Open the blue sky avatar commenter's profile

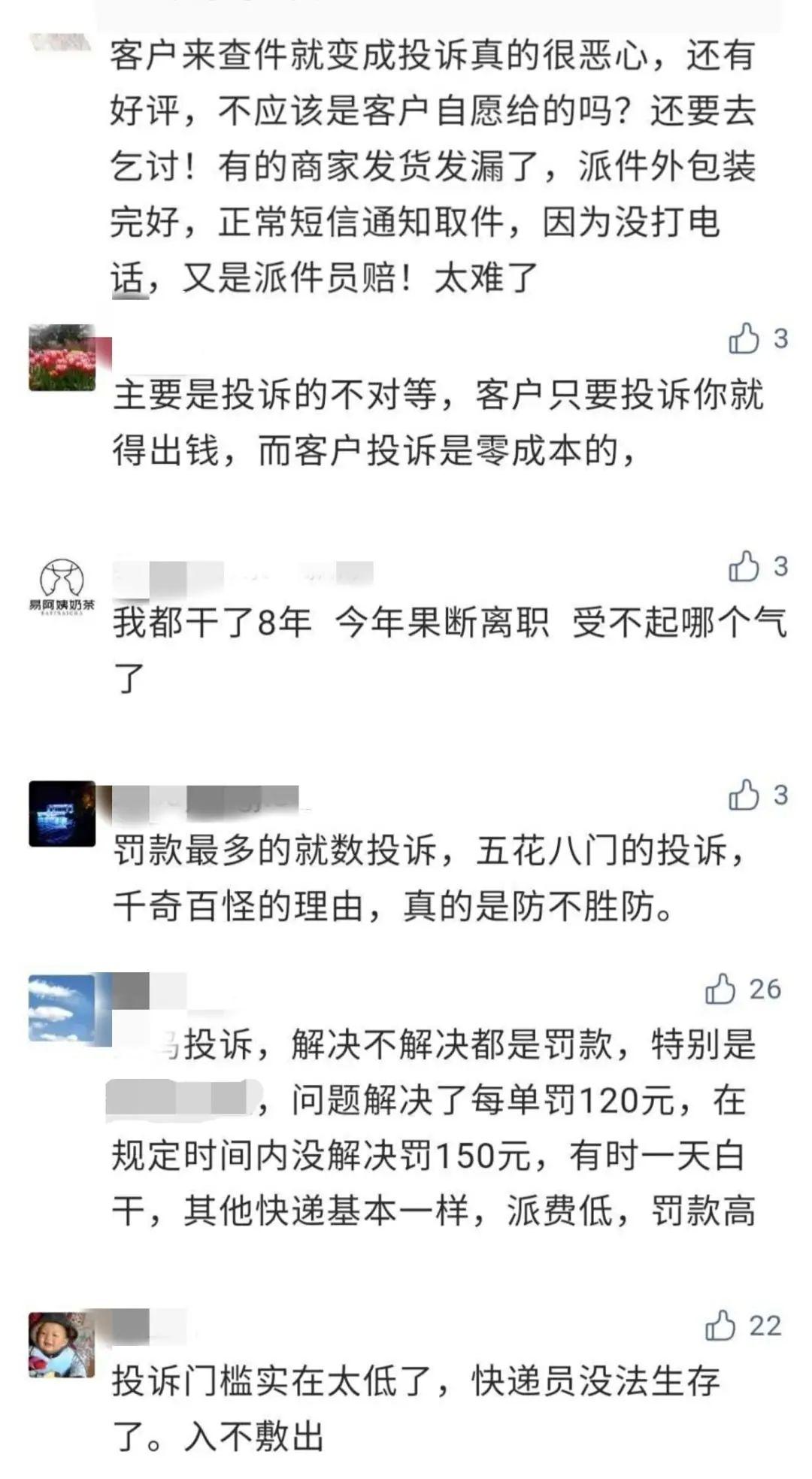pos(62,1008)
